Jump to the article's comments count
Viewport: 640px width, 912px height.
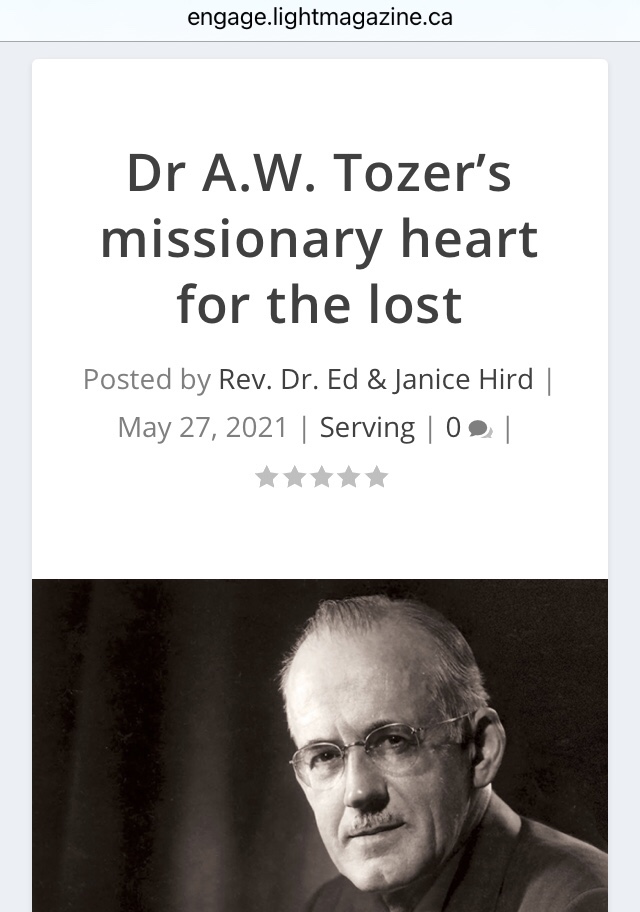(x=468, y=428)
